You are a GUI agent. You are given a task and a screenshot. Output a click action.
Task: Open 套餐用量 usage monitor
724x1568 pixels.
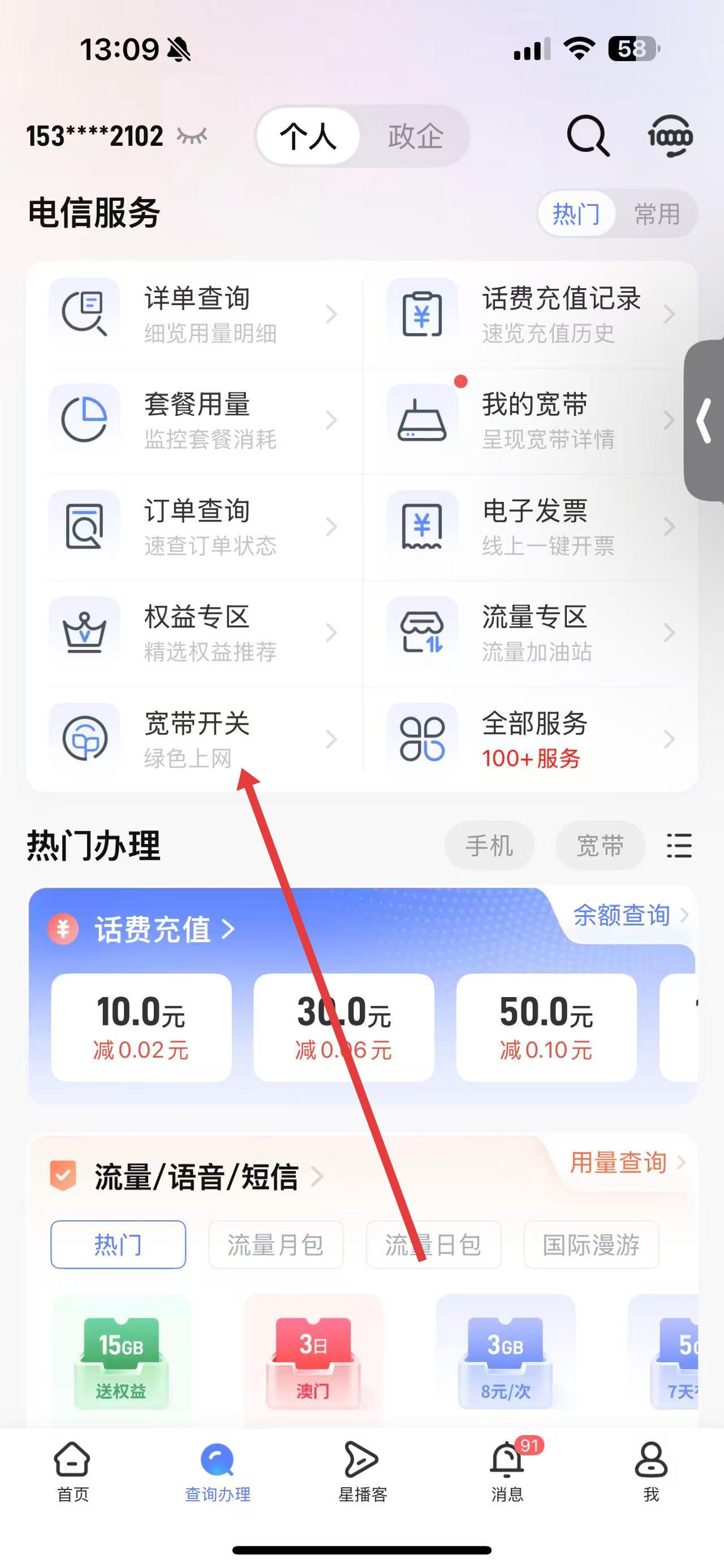[x=195, y=420]
